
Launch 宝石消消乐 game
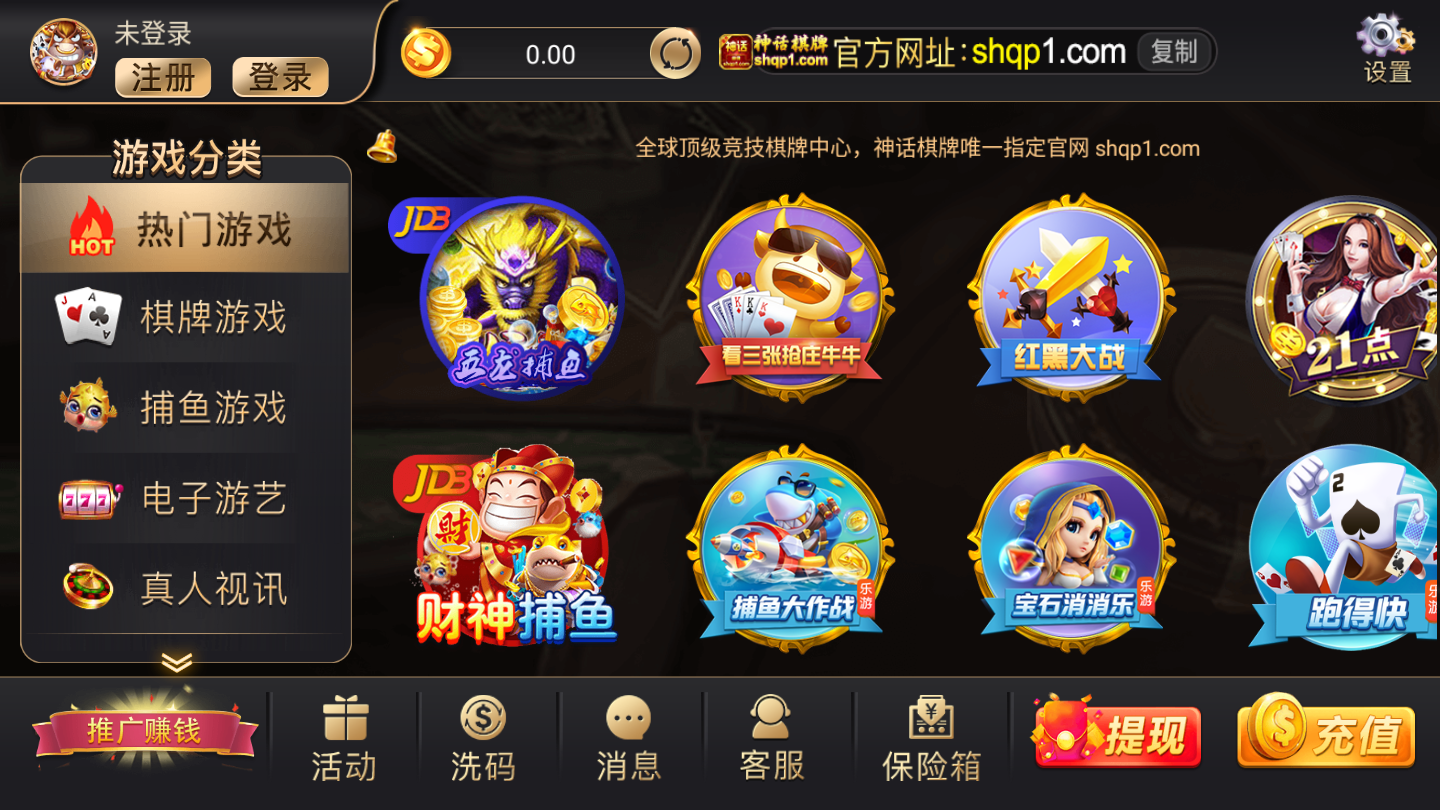1070,546
